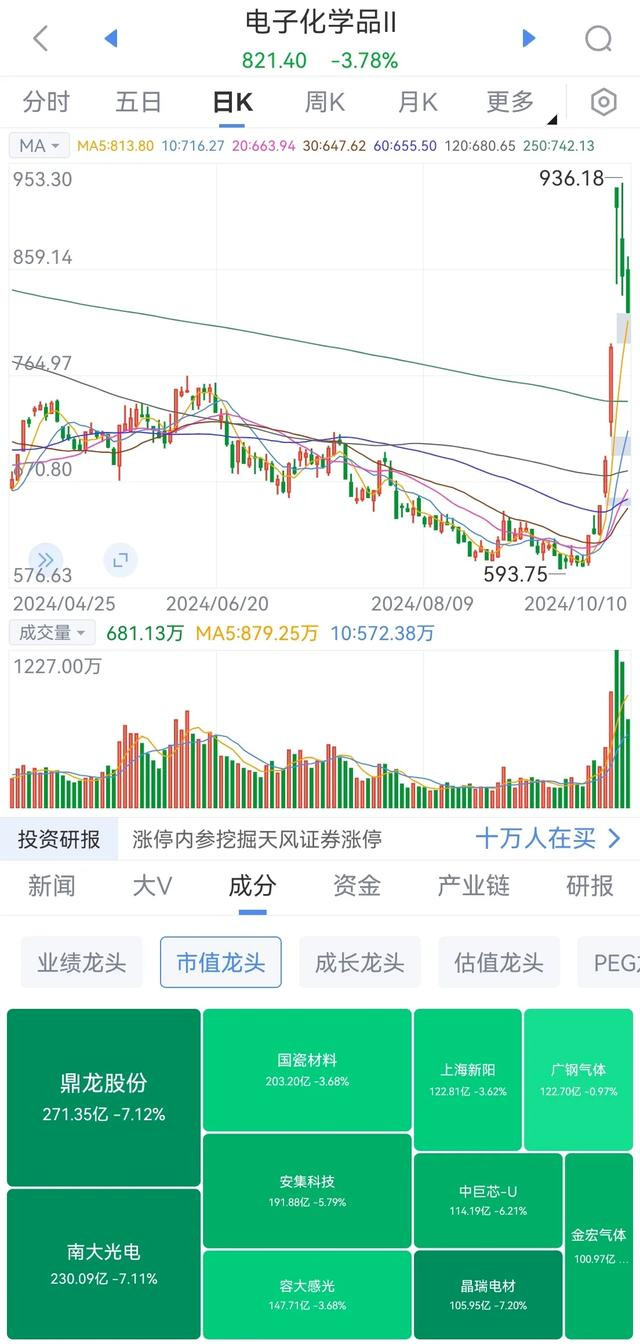This screenshot has height=1344, width=640.
Task: Switch to the 月K chart tab
Action: 418,102
